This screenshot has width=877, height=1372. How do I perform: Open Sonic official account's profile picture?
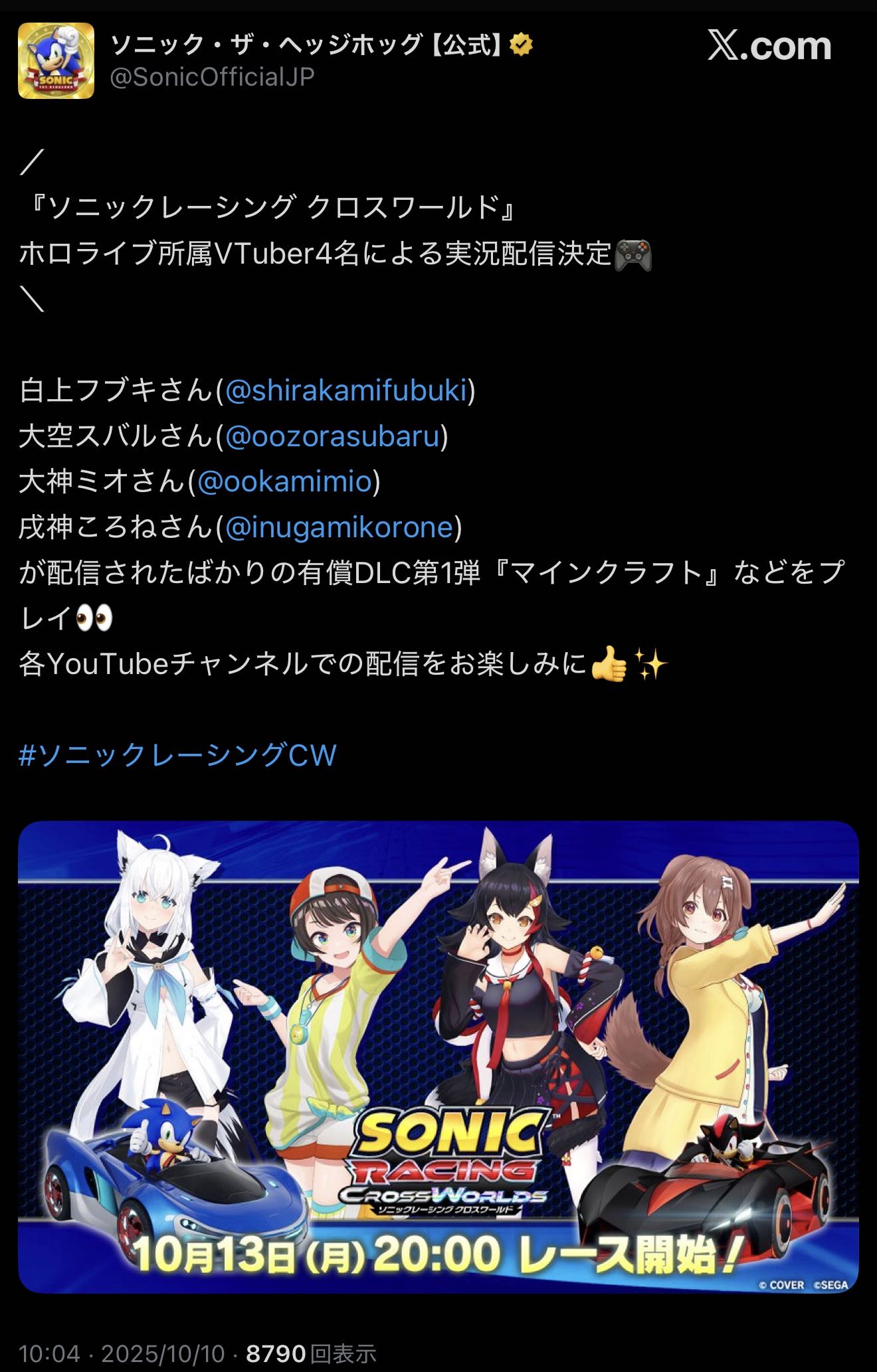click(x=56, y=60)
